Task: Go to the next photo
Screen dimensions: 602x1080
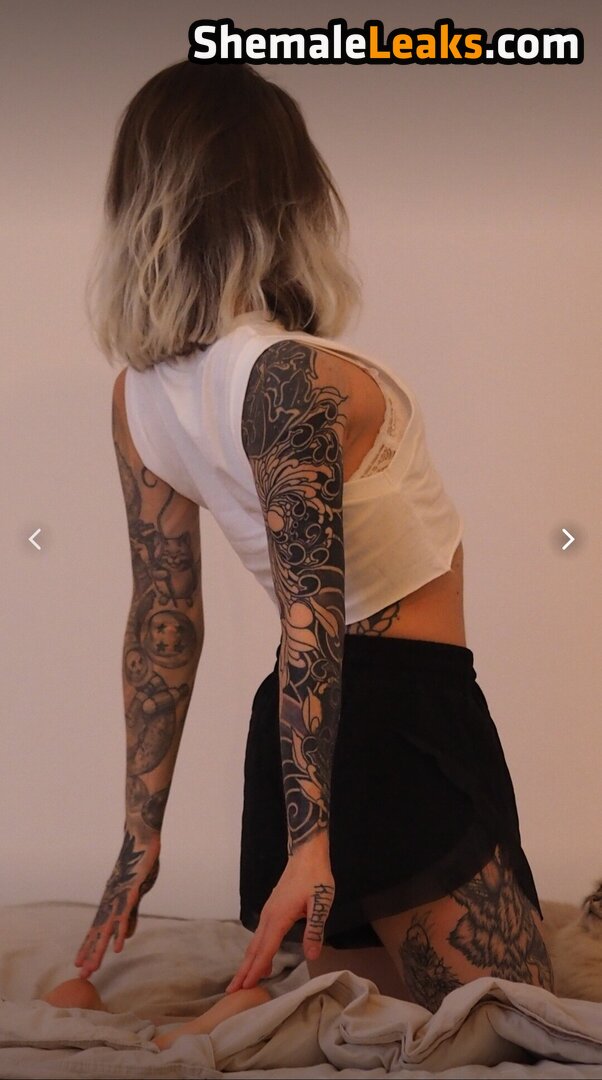Action: tap(567, 540)
